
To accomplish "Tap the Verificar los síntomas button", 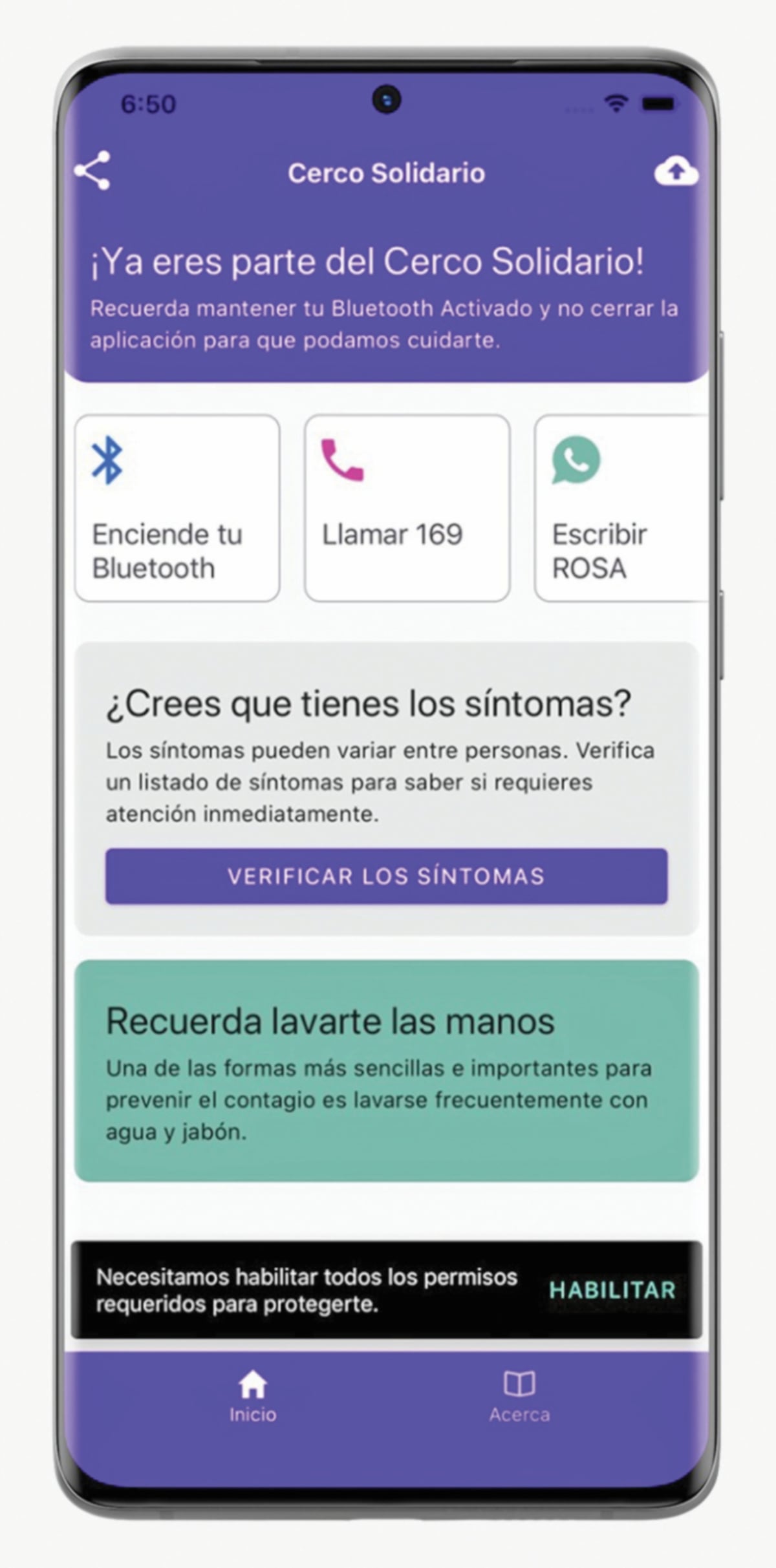I will (x=386, y=876).
